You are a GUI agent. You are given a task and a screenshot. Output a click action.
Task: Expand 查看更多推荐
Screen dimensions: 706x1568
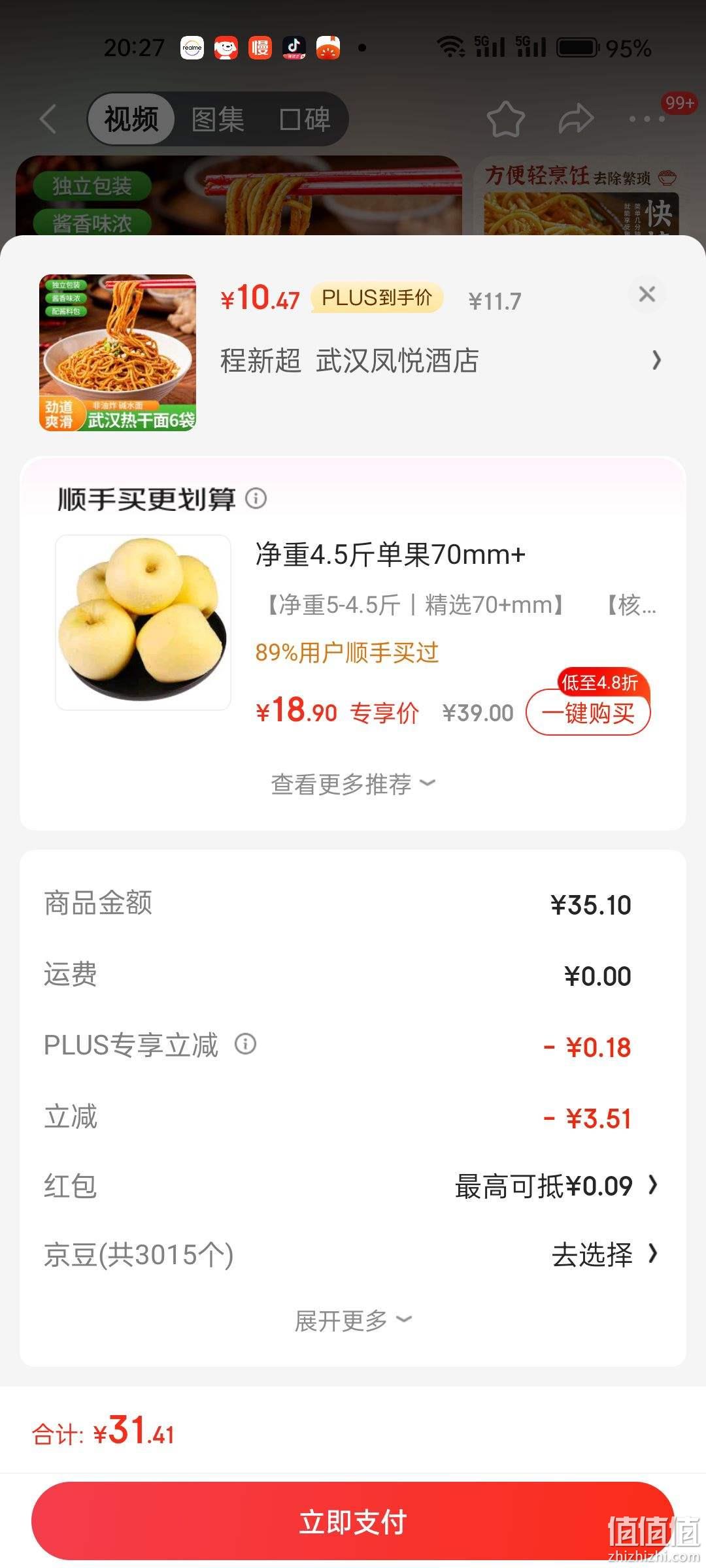353,784
